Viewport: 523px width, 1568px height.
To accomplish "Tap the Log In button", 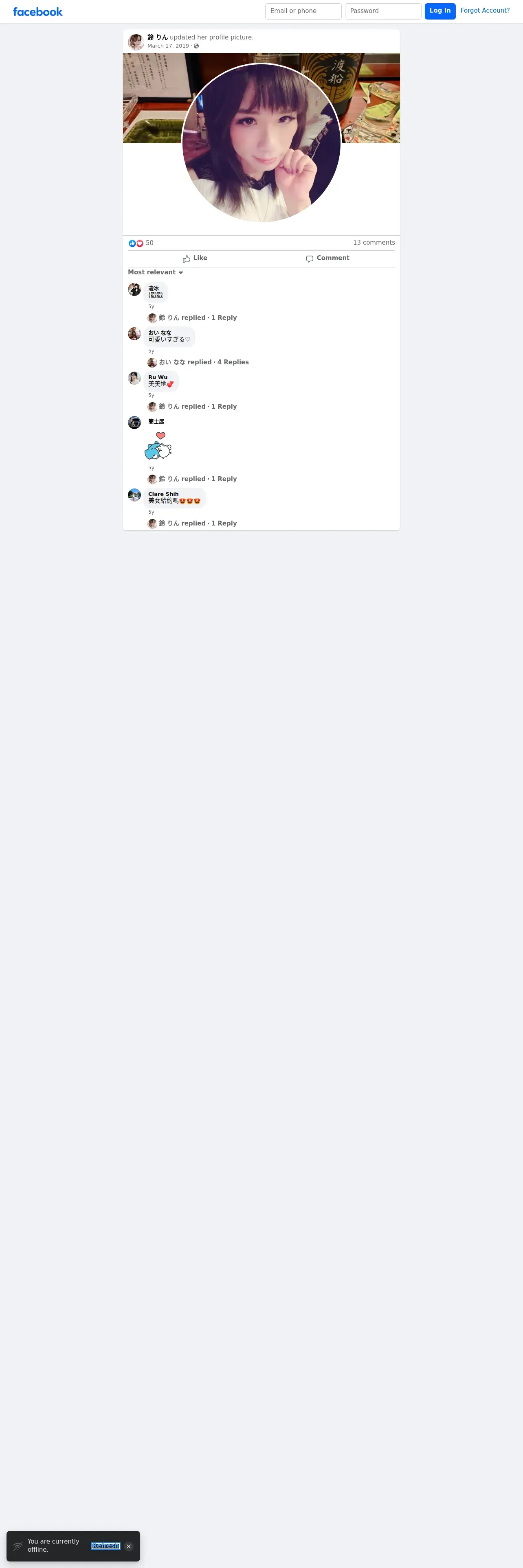I will click(x=439, y=11).
